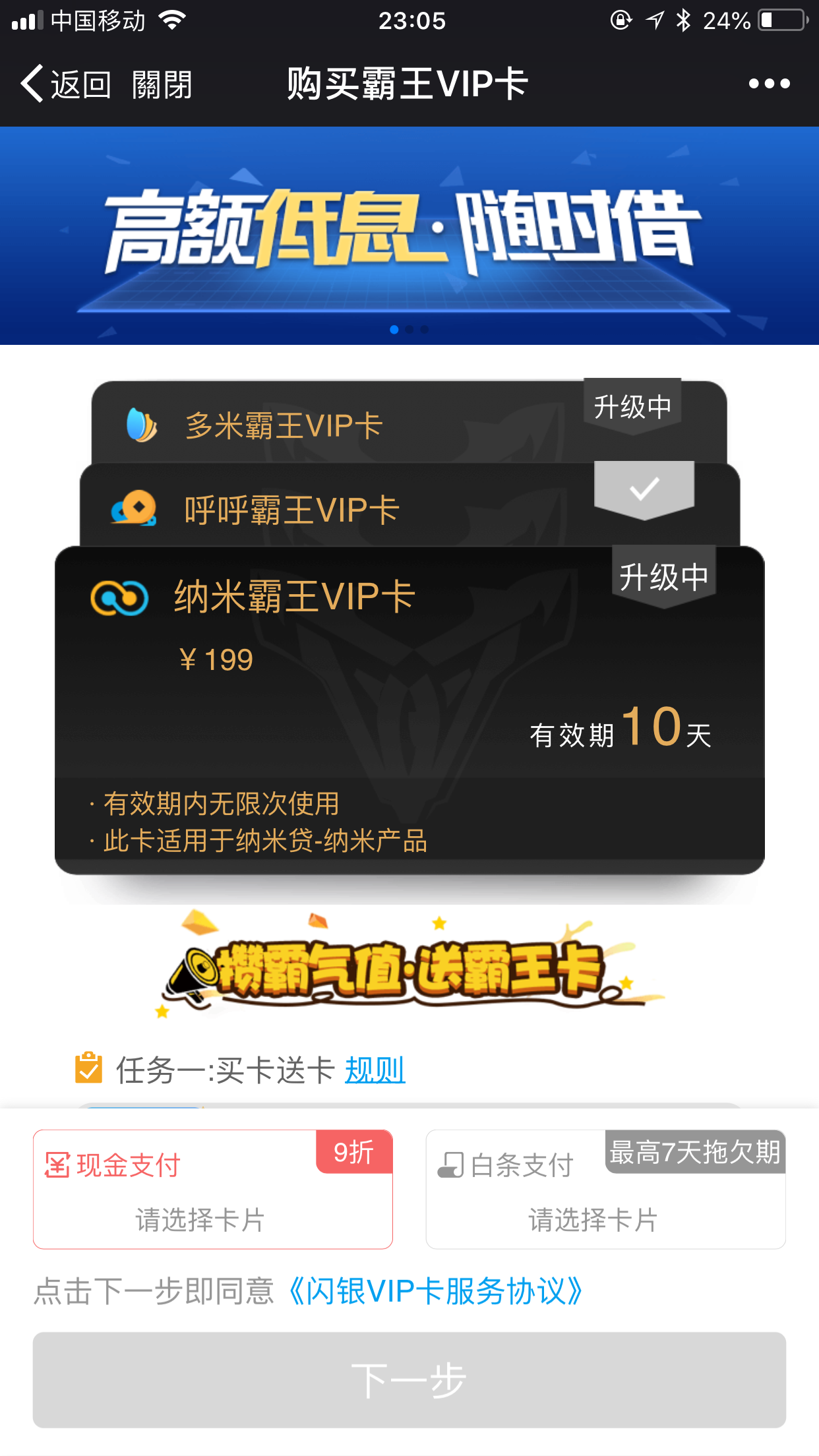The height and width of the screenshot is (1456, 819).
Task: Select the 纳米霸王VIP卡 card
Action: click(409, 710)
